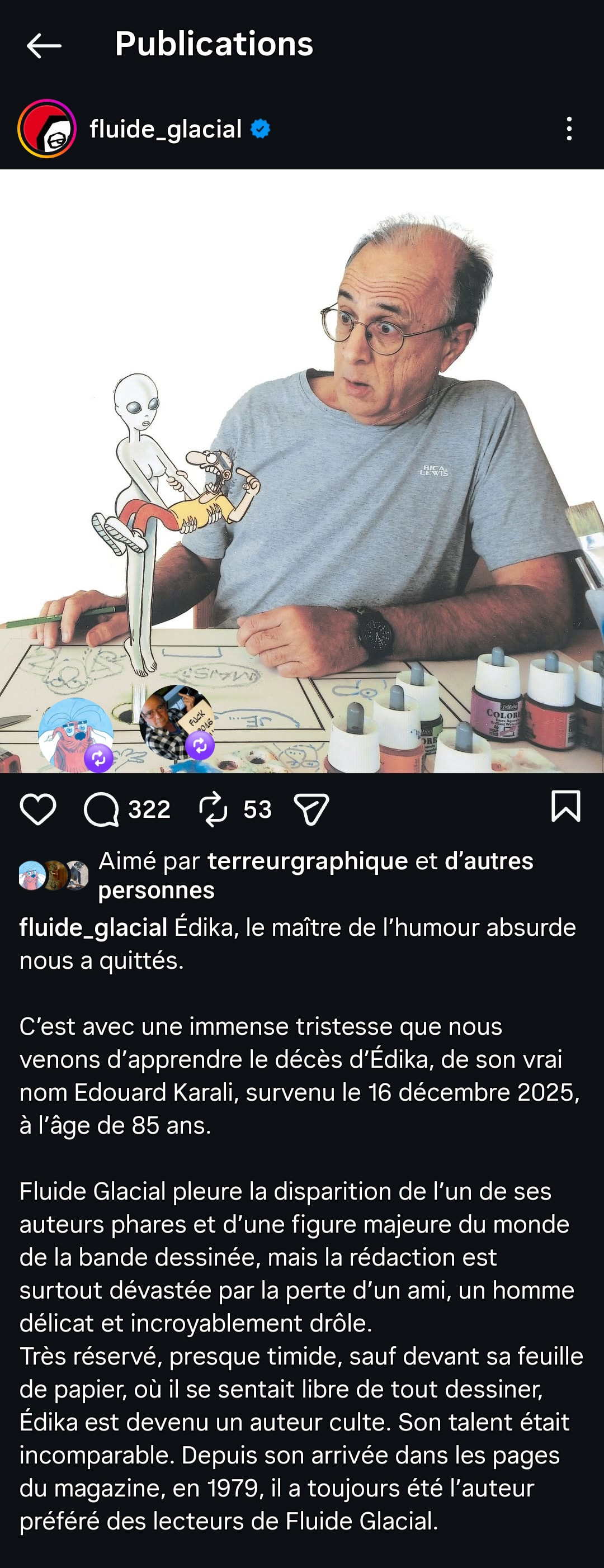This screenshot has height=1568, width=604.
Task: Open fluide_glacial profile picture story
Action: point(47,129)
